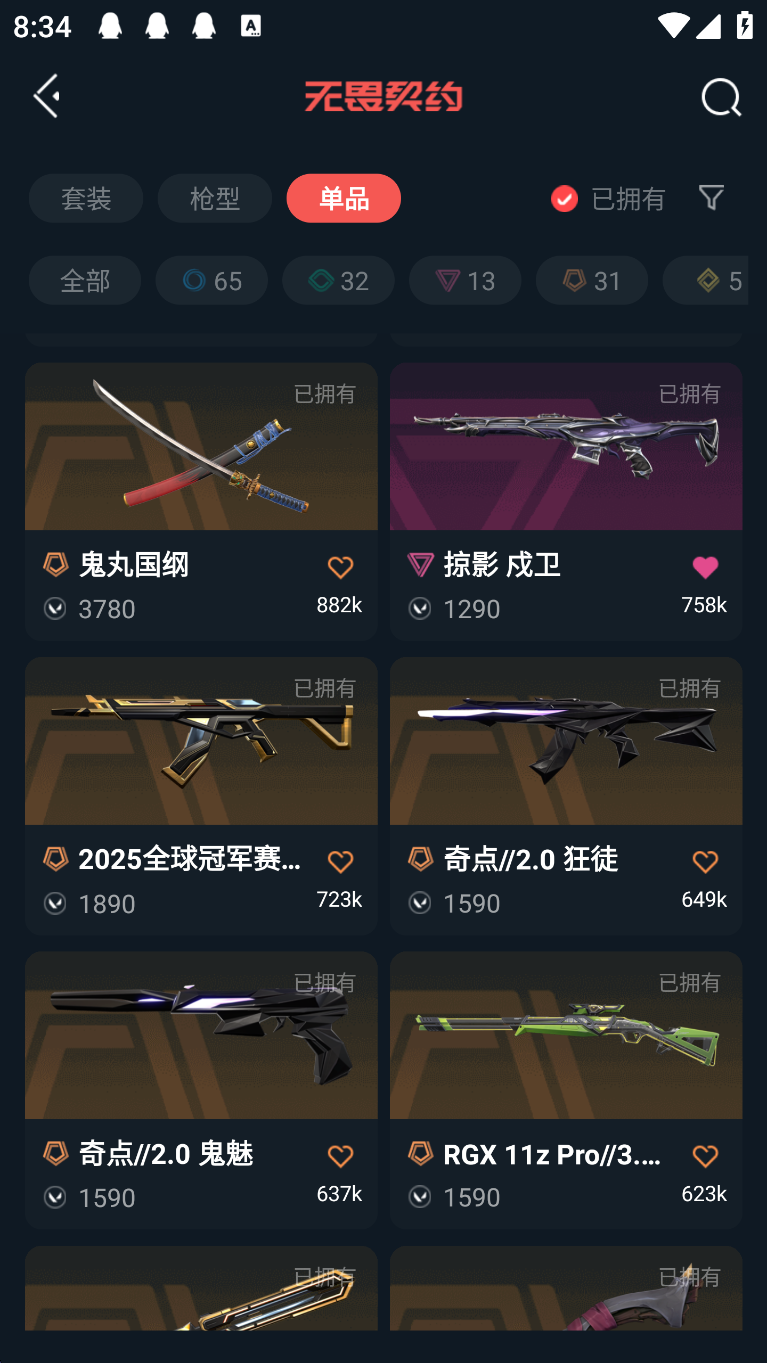The width and height of the screenshot is (767, 1363).
Task: Uncheck the 已拥有 checkbox
Action: [564, 198]
